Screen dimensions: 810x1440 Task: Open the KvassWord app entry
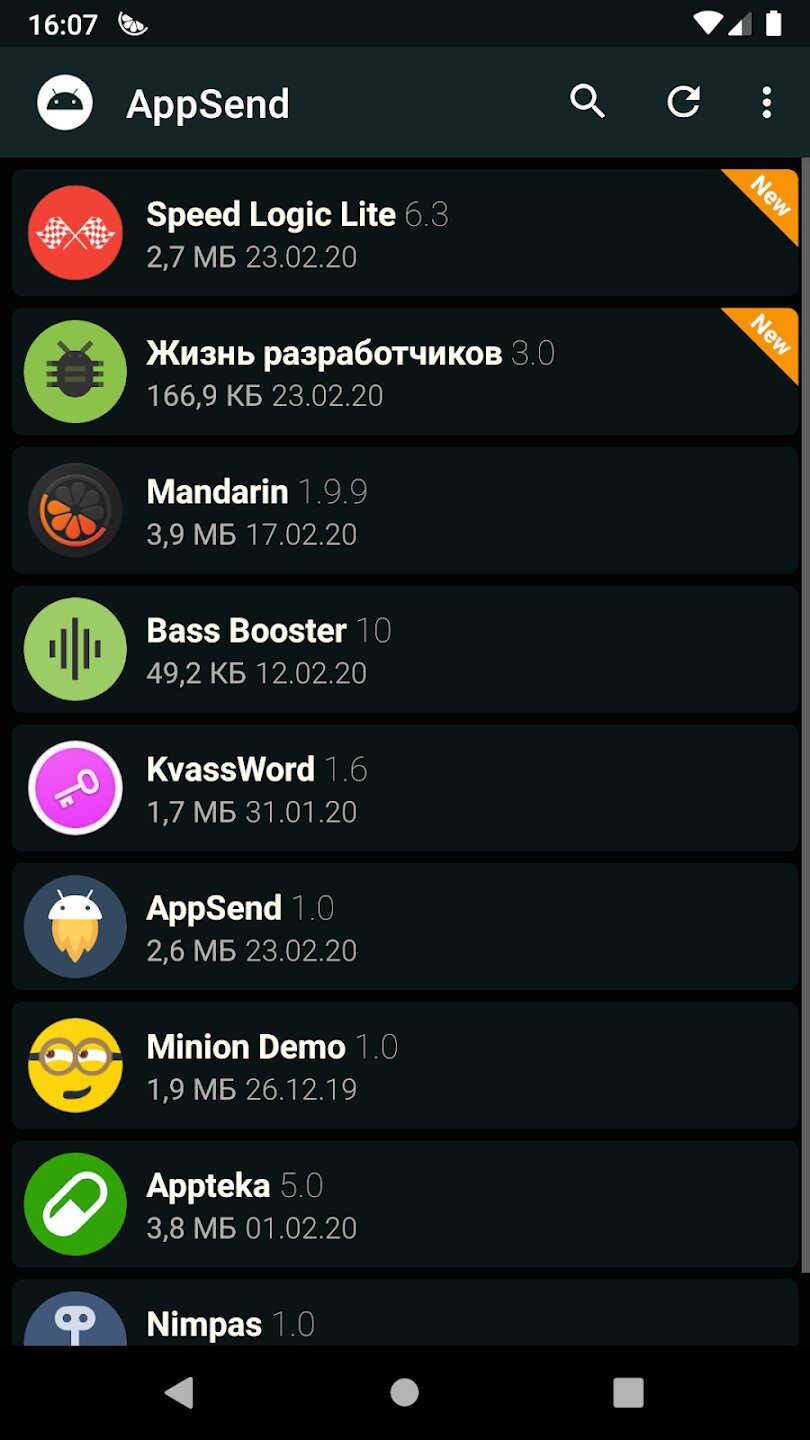(x=400, y=788)
